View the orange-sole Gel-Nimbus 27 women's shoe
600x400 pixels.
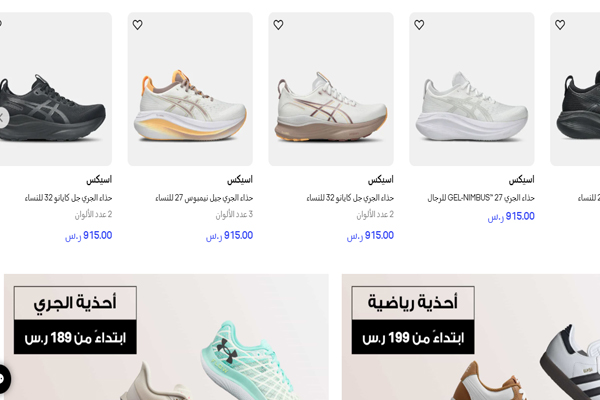(189, 97)
